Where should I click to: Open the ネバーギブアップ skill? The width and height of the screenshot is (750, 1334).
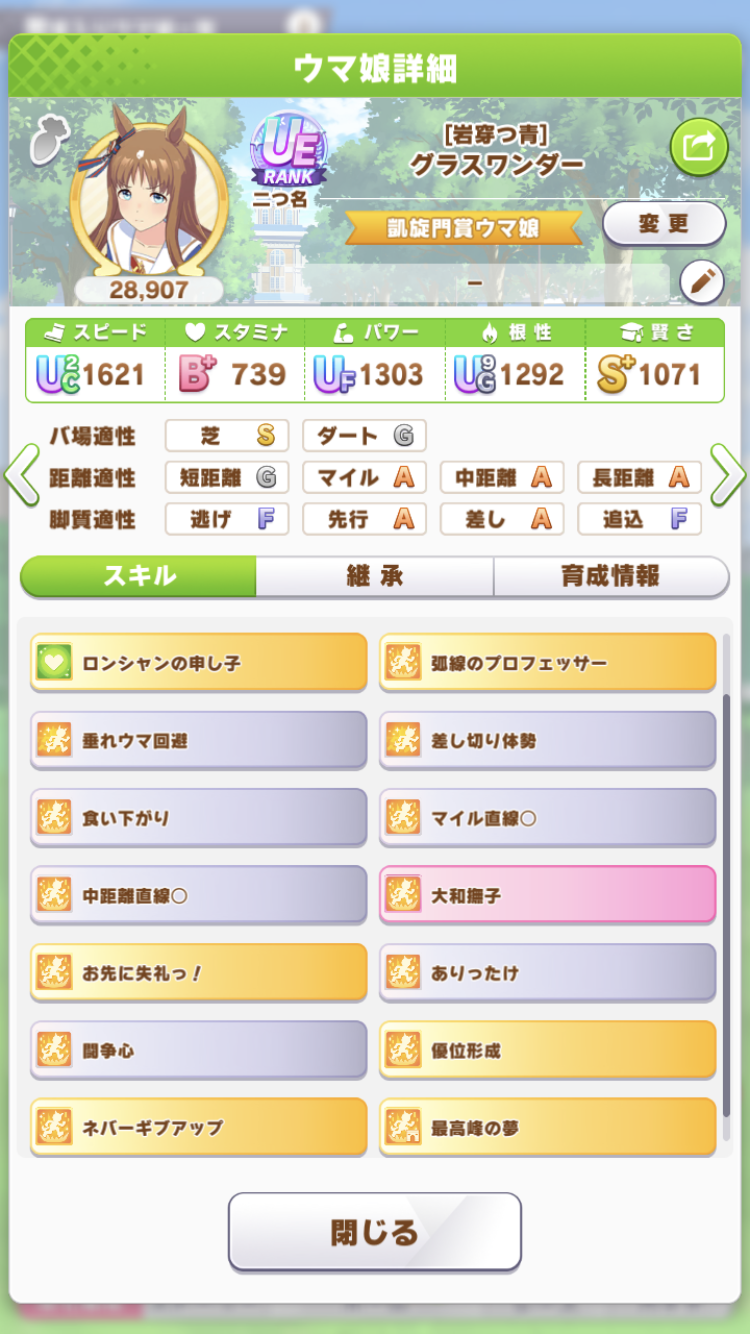(x=199, y=1127)
